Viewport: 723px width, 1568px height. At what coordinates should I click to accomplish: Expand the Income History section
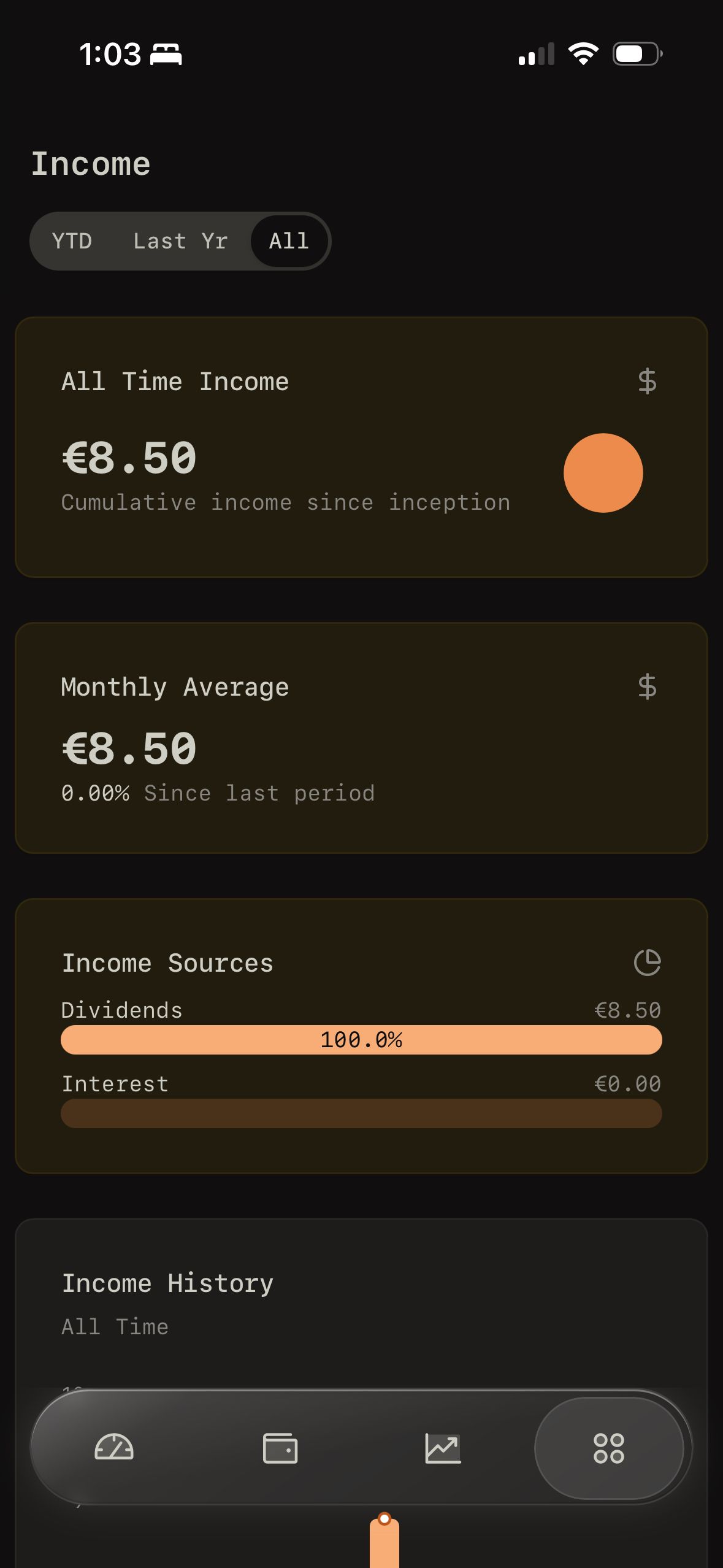tap(167, 1282)
